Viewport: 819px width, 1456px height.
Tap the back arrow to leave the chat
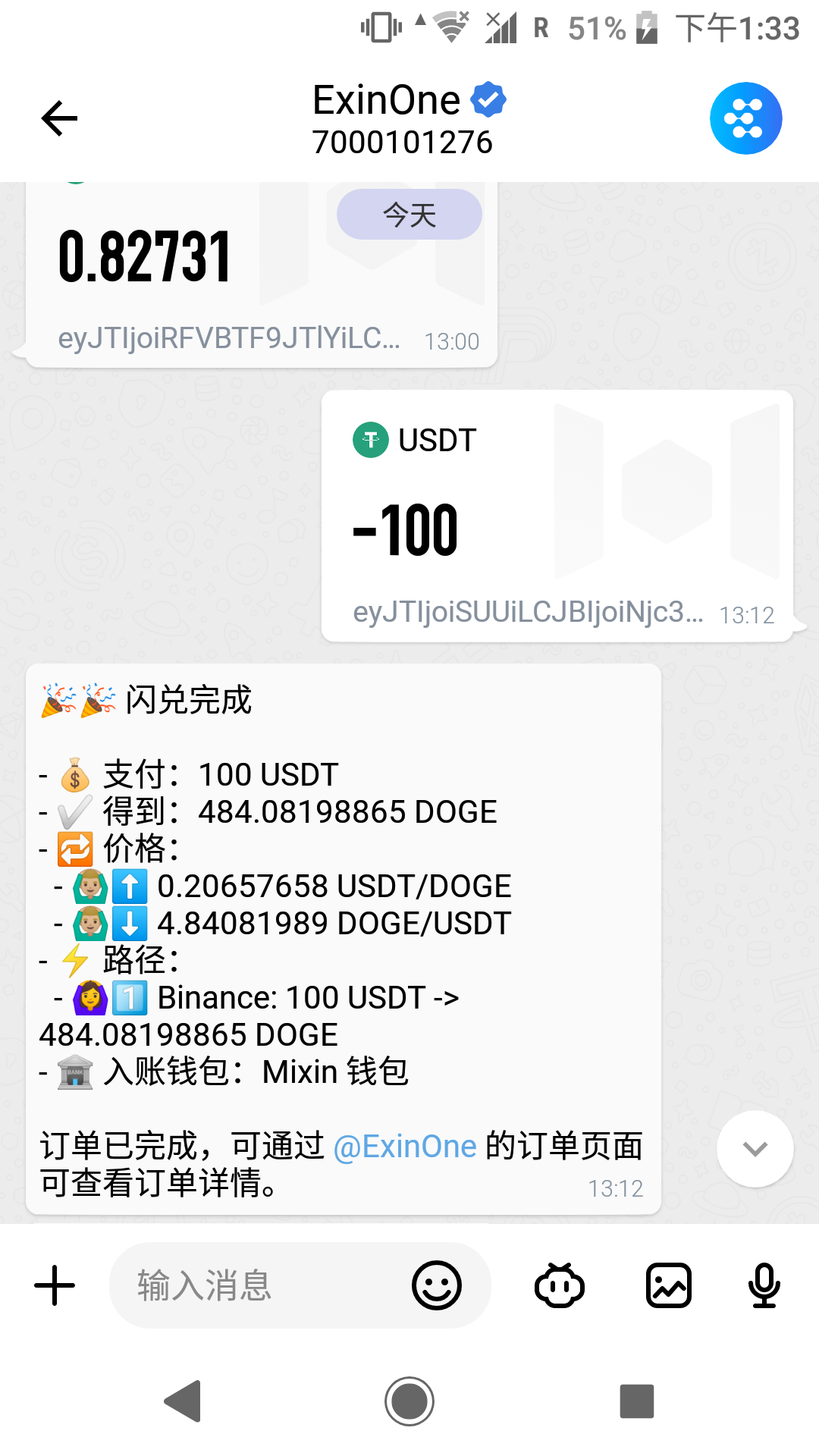(x=58, y=118)
